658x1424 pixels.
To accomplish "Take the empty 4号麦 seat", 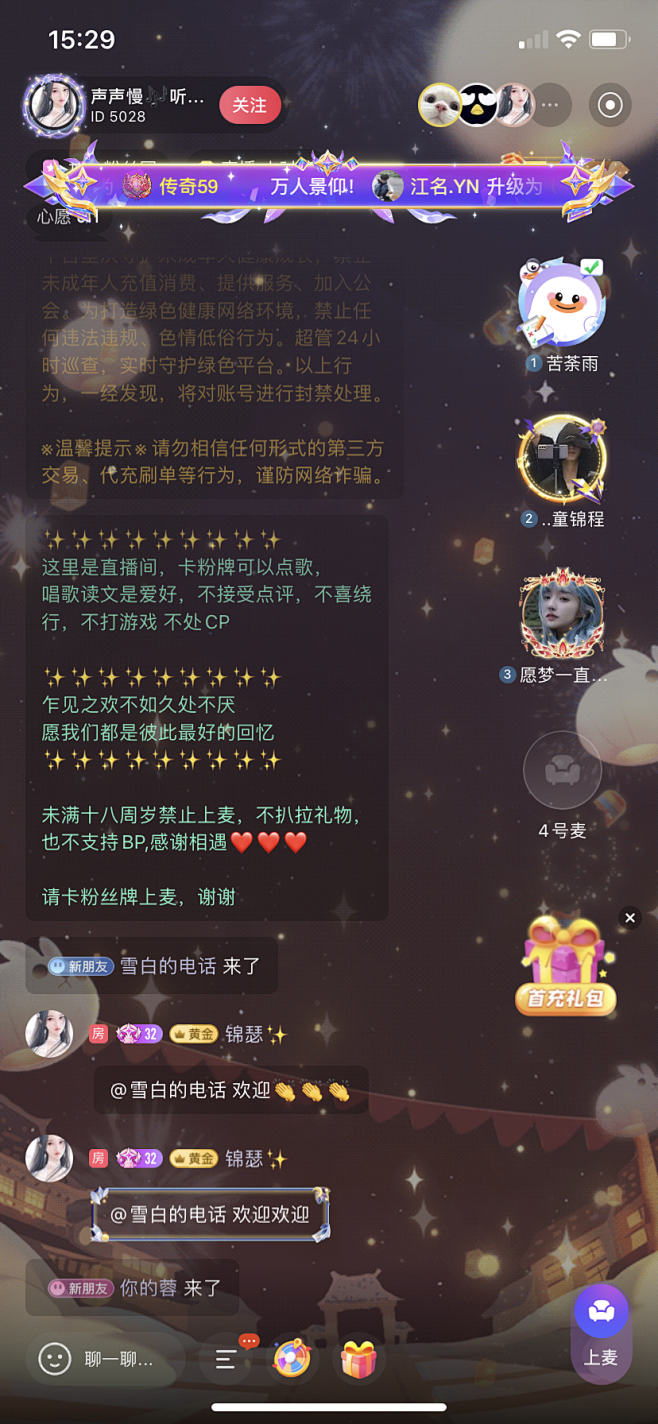I will pyautogui.click(x=562, y=785).
